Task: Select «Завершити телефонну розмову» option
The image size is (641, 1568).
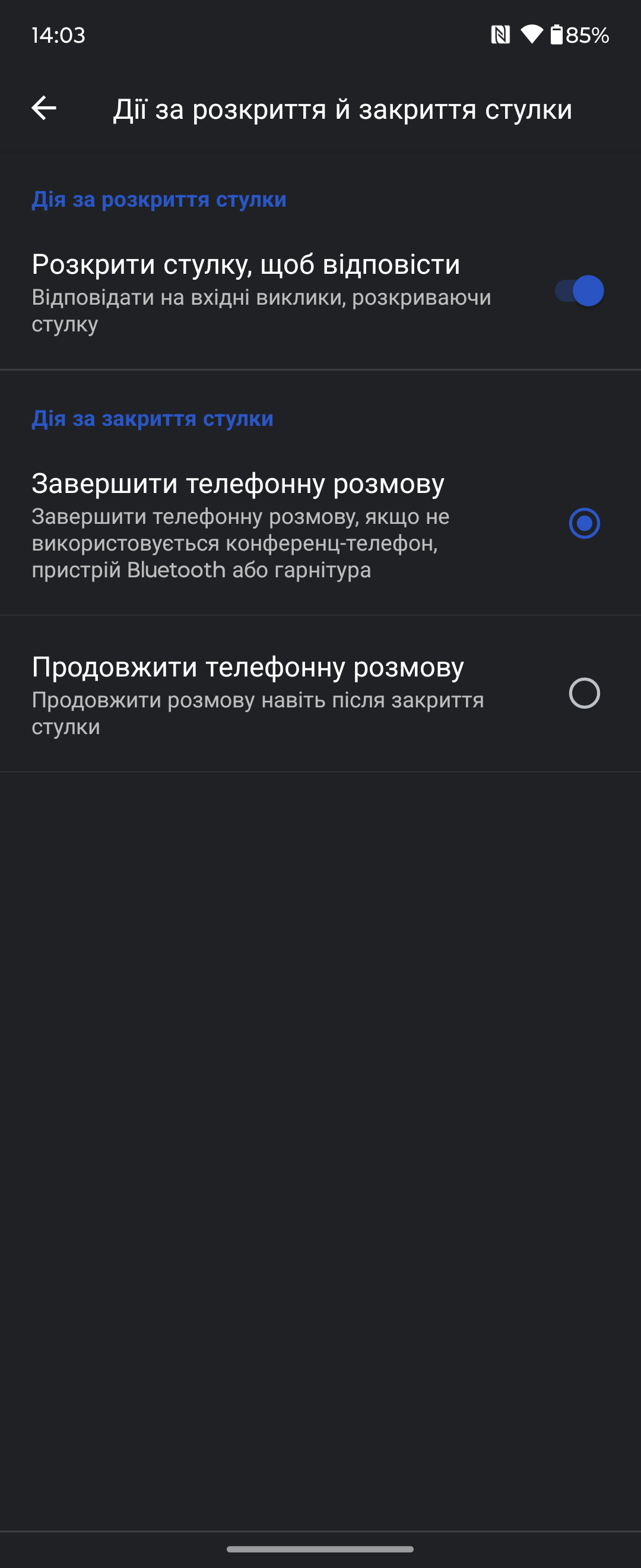Action: tap(584, 523)
